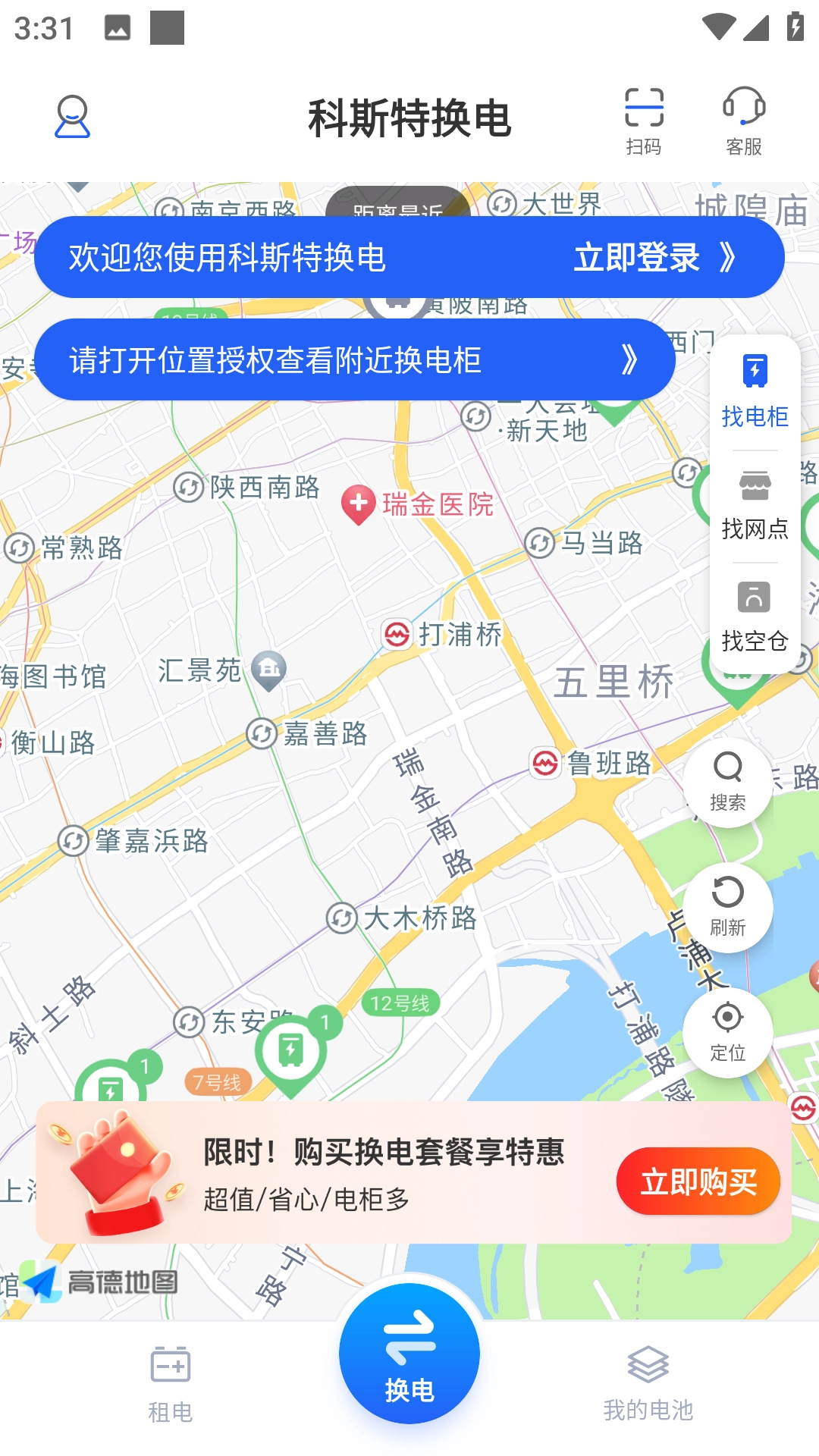Tap the central 换电 button
Screen dimensions: 819x1456
pos(409,1354)
